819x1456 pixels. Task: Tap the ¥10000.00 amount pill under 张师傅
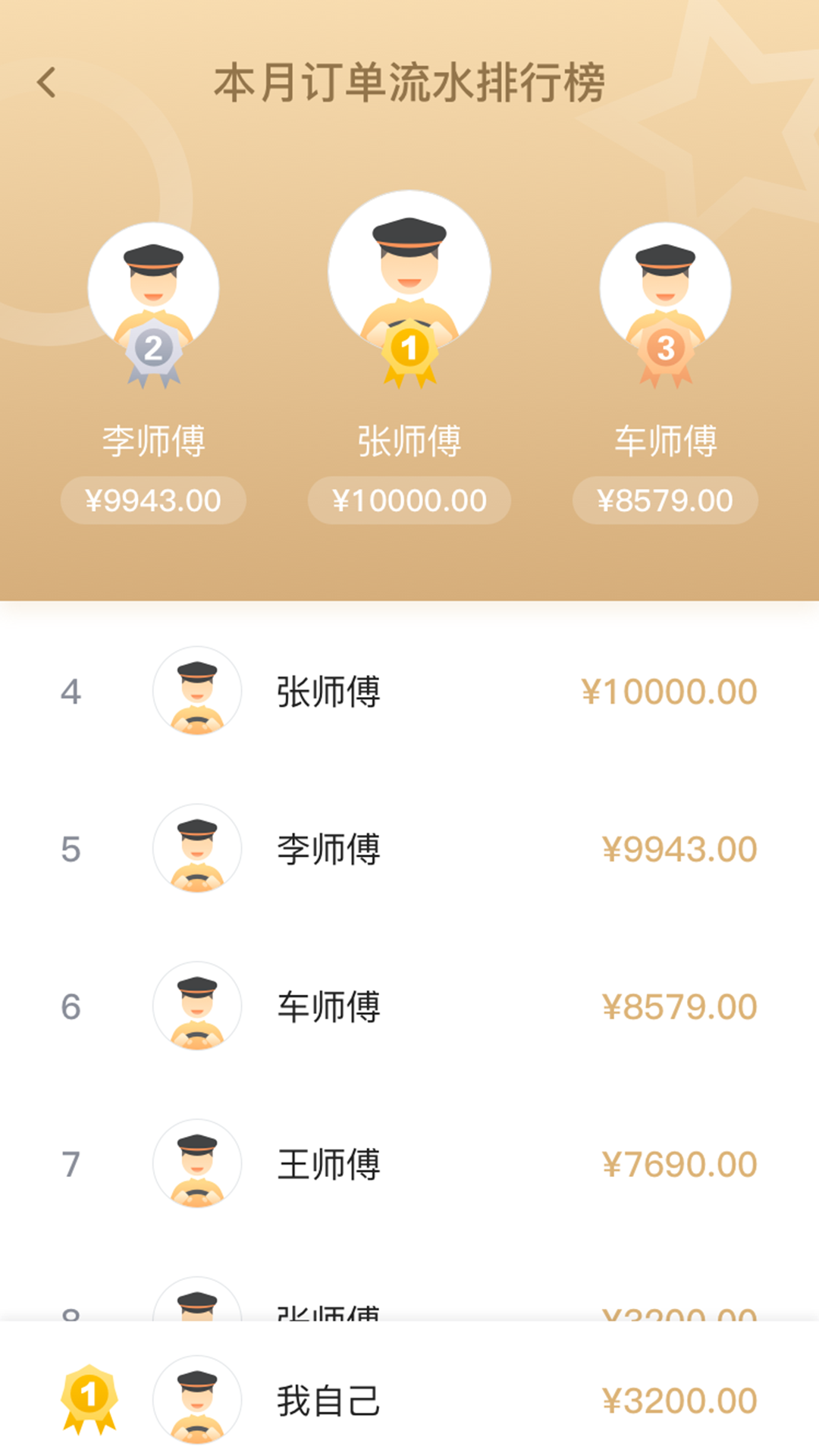tap(408, 500)
